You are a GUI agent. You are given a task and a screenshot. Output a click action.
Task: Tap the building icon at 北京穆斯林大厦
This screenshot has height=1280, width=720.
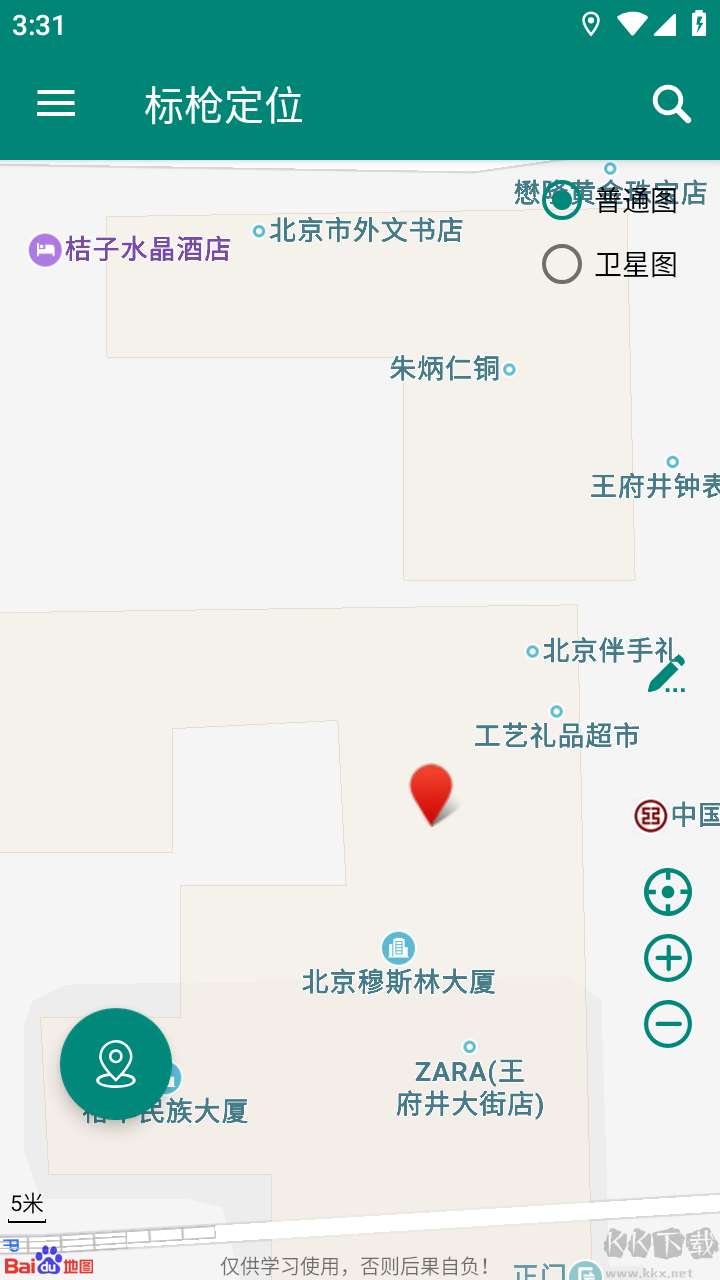tap(398, 946)
